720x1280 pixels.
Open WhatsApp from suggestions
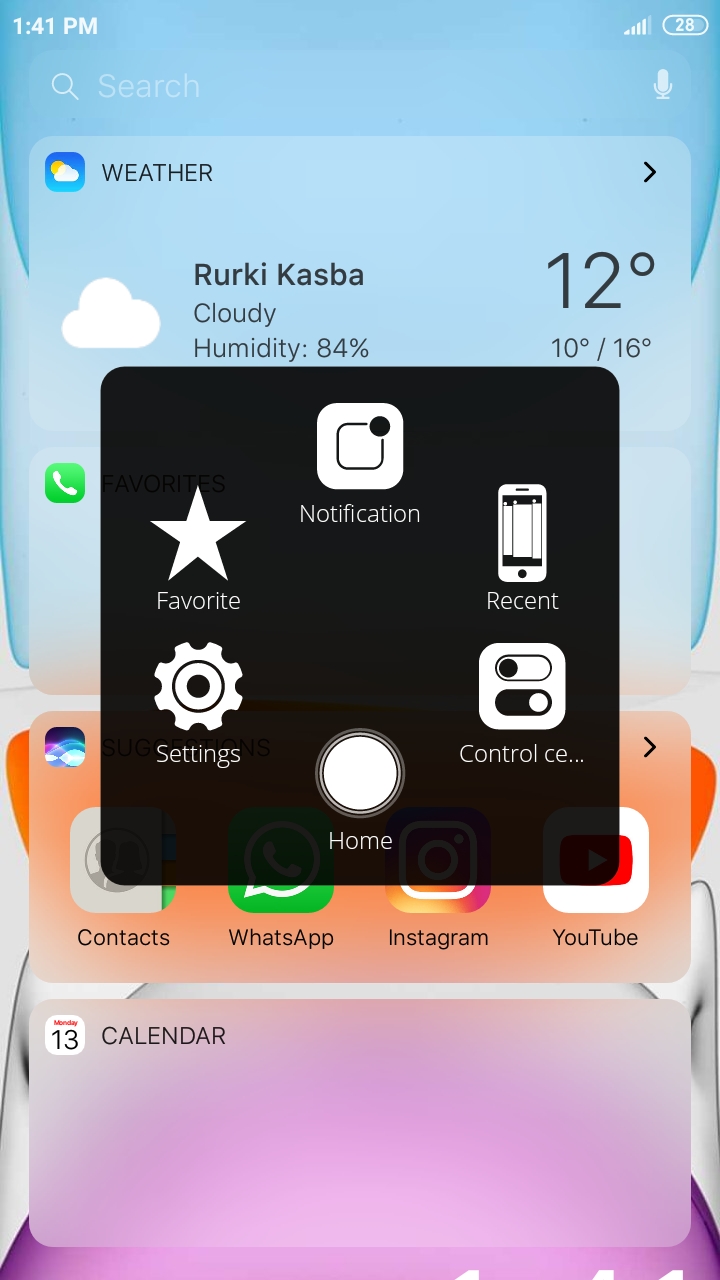[x=281, y=900]
